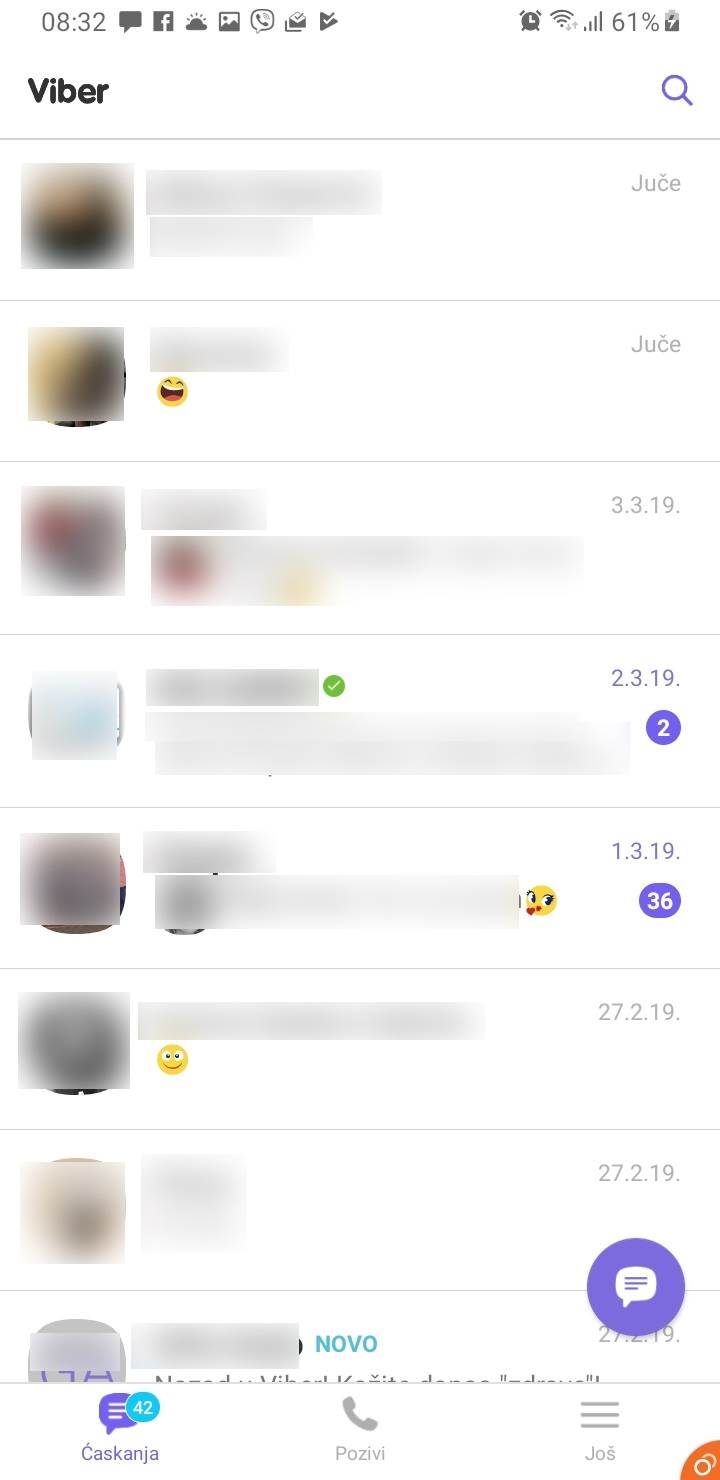Switch to the Pozivi tab
The height and width of the screenshot is (1480, 720).
(x=360, y=1430)
